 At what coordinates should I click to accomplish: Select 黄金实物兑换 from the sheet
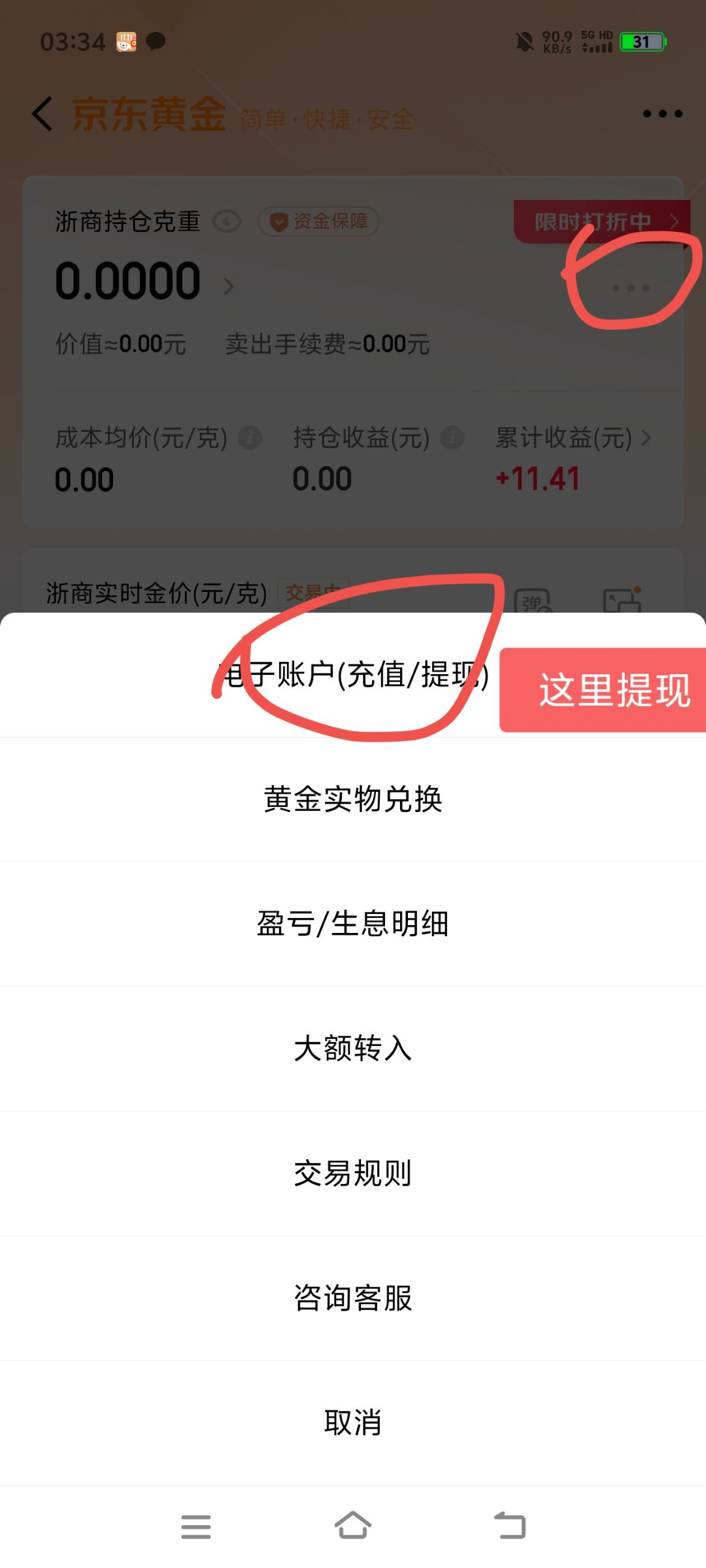point(353,800)
